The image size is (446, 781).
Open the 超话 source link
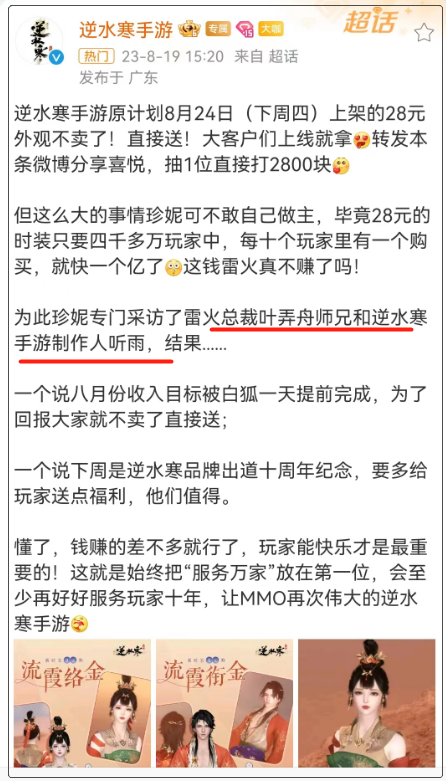pyautogui.click(x=283, y=57)
